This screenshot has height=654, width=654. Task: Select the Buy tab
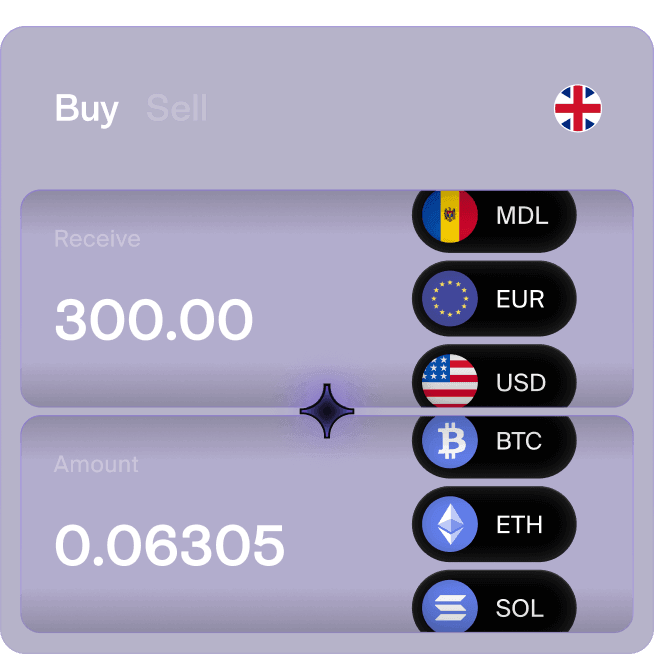(87, 108)
